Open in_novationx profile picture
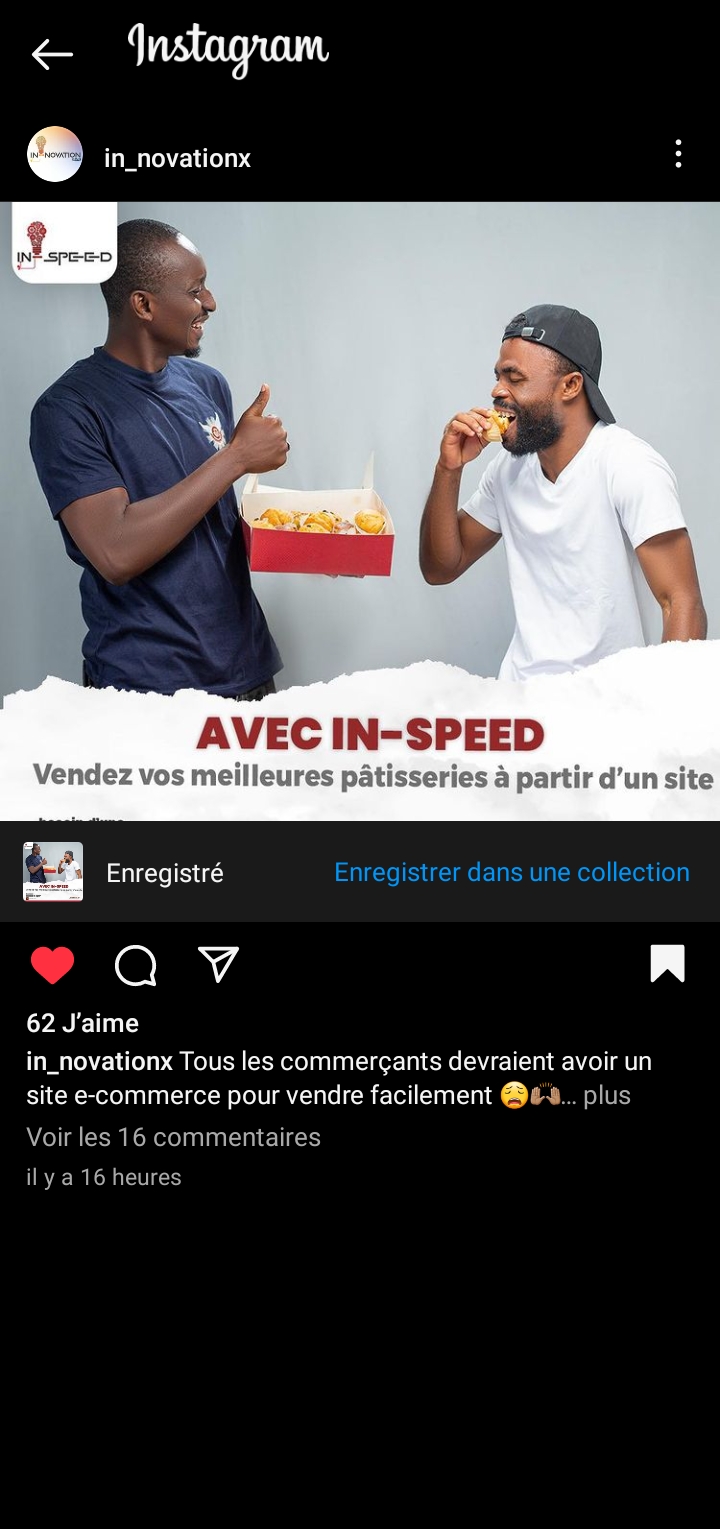The image size is (720, 1529). (55, 154)
